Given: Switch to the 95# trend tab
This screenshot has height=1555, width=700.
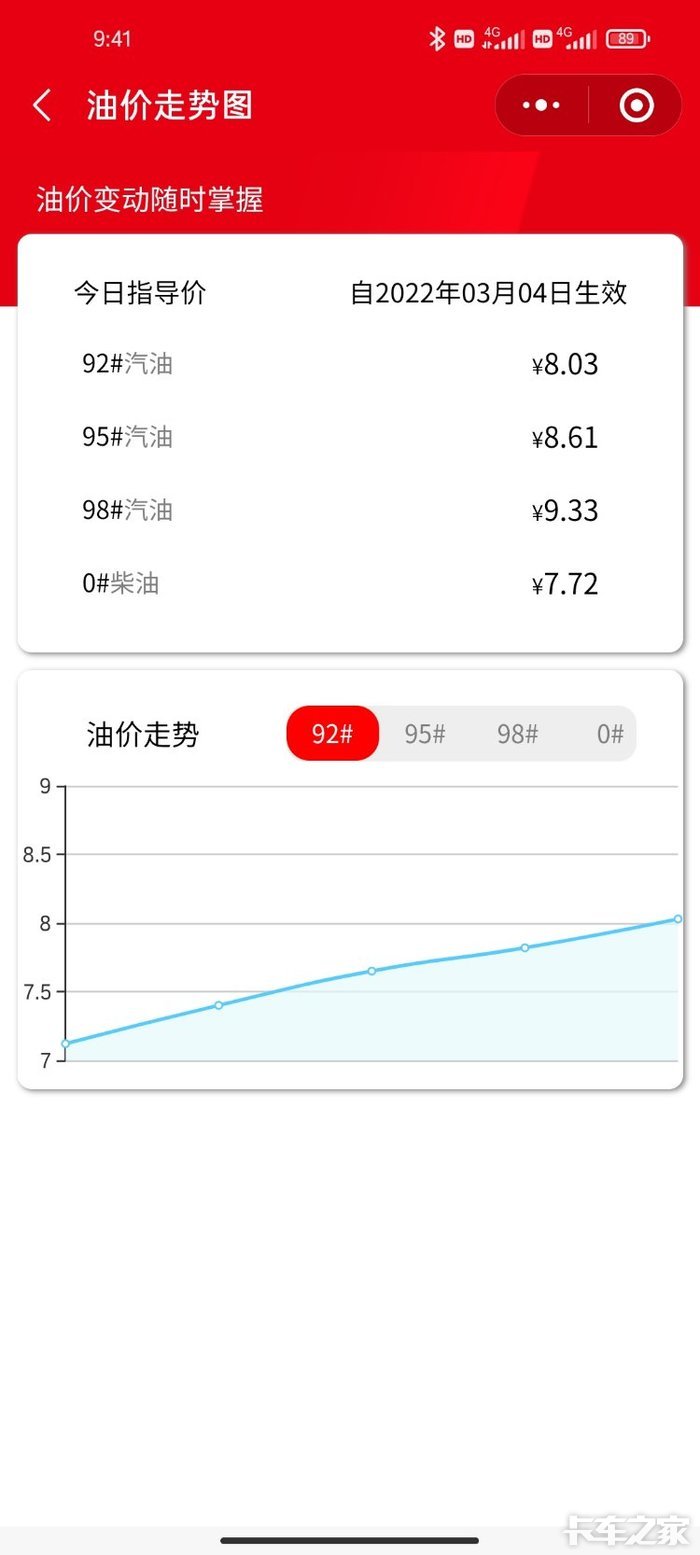Looking at the screenshot, I should click(425, 734).
